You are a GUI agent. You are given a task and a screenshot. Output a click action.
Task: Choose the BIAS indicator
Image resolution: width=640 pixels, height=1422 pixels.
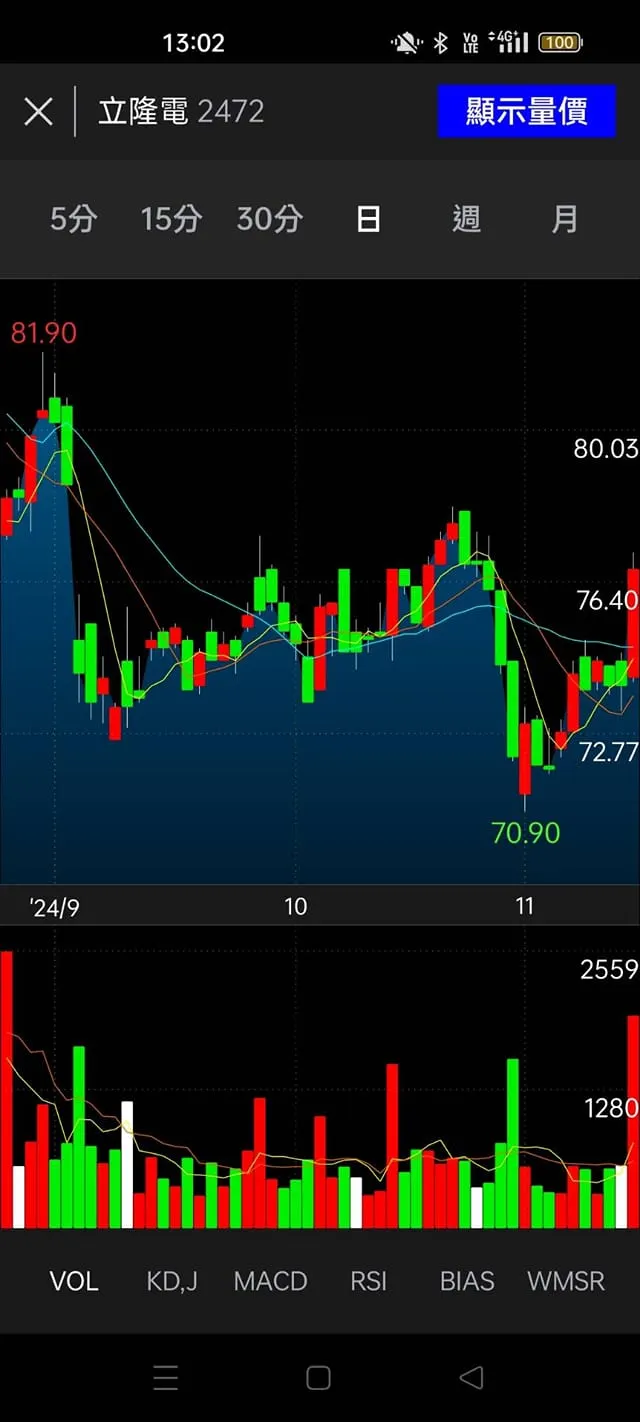coord(467,1281)
